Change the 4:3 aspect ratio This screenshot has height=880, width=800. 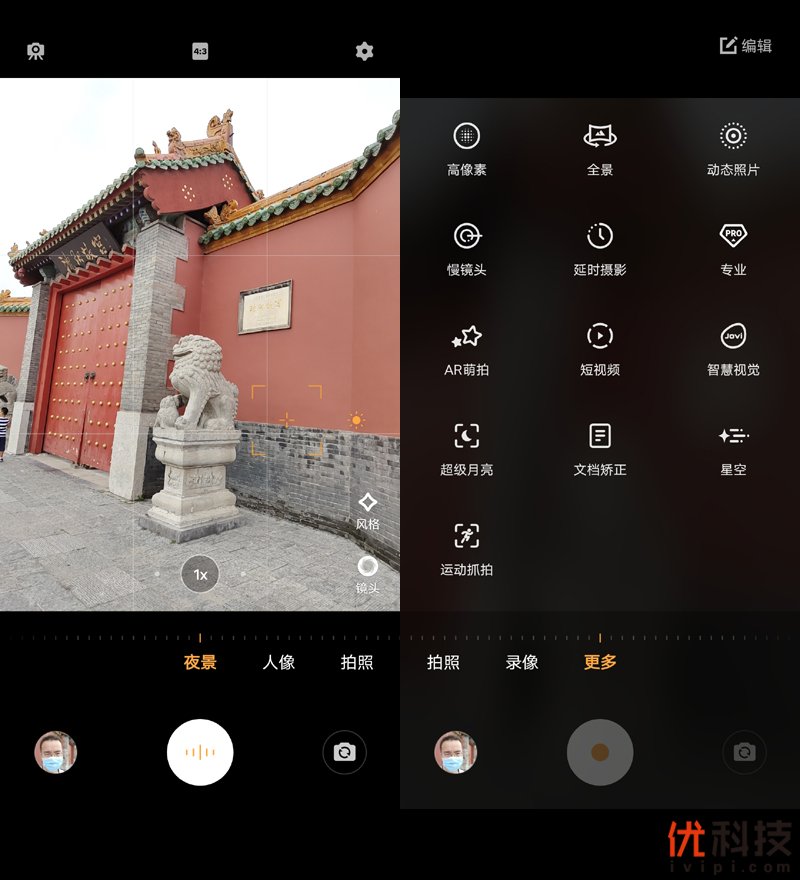click(x=200, y=51)
